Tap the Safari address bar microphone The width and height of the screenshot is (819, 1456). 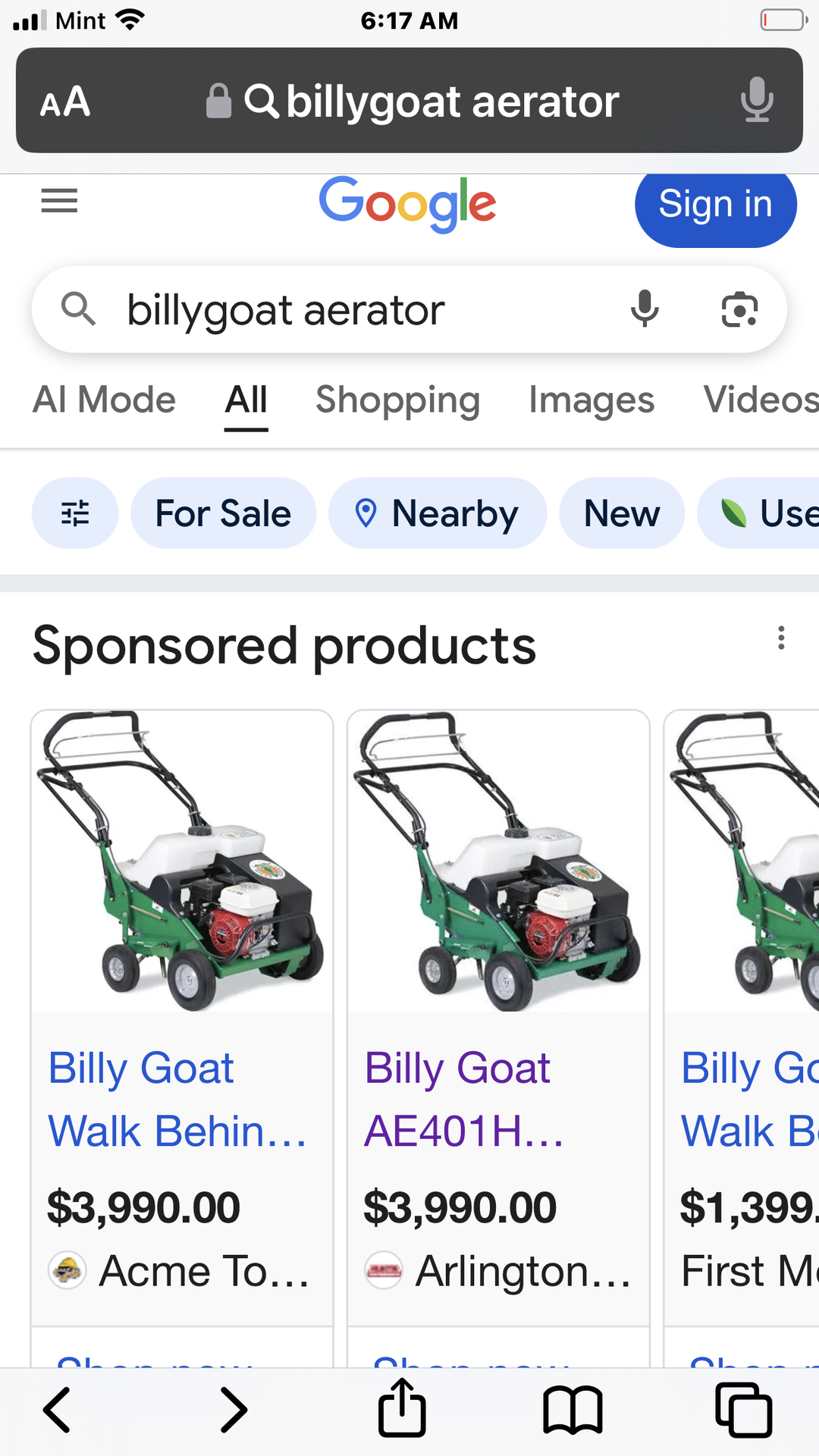(757, 100)
